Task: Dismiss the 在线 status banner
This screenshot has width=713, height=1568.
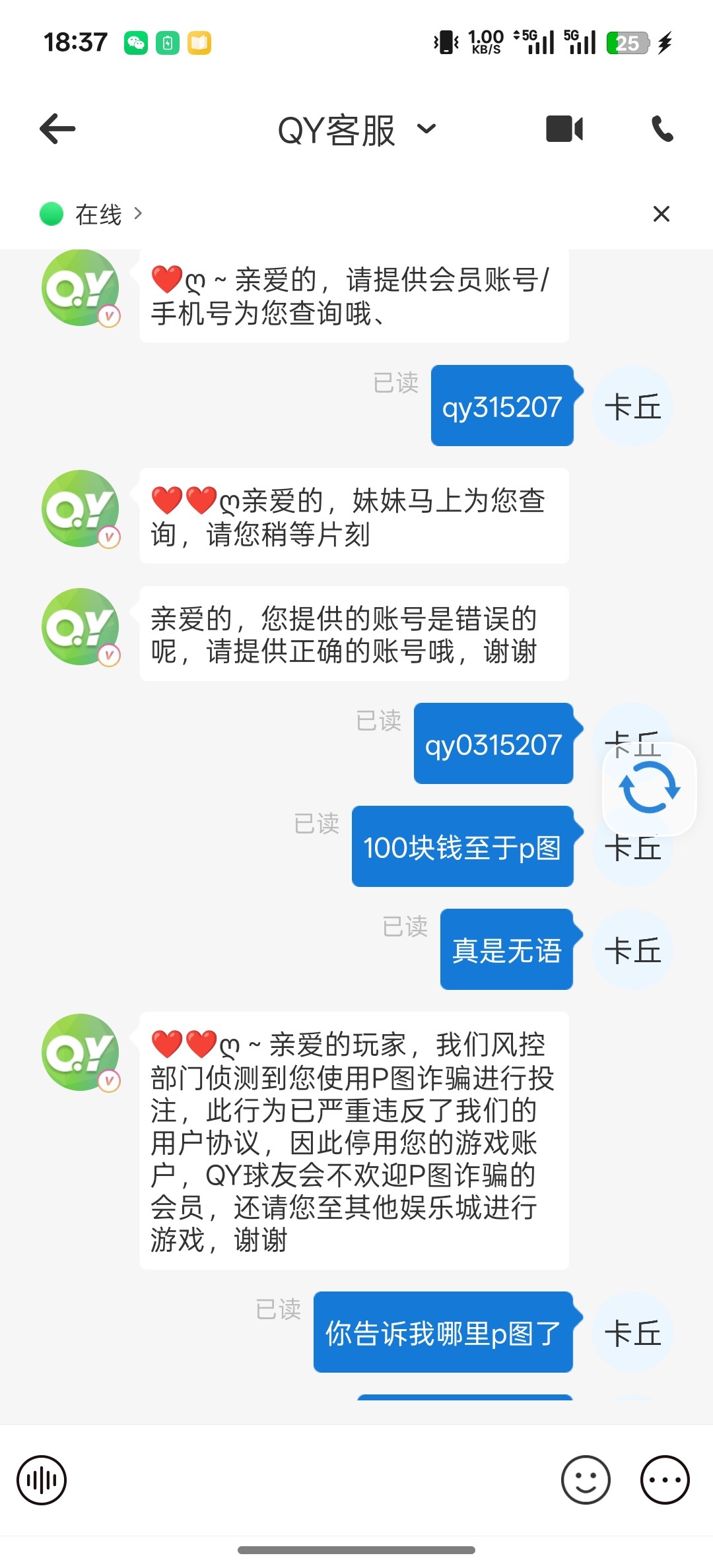Action: 661,214
